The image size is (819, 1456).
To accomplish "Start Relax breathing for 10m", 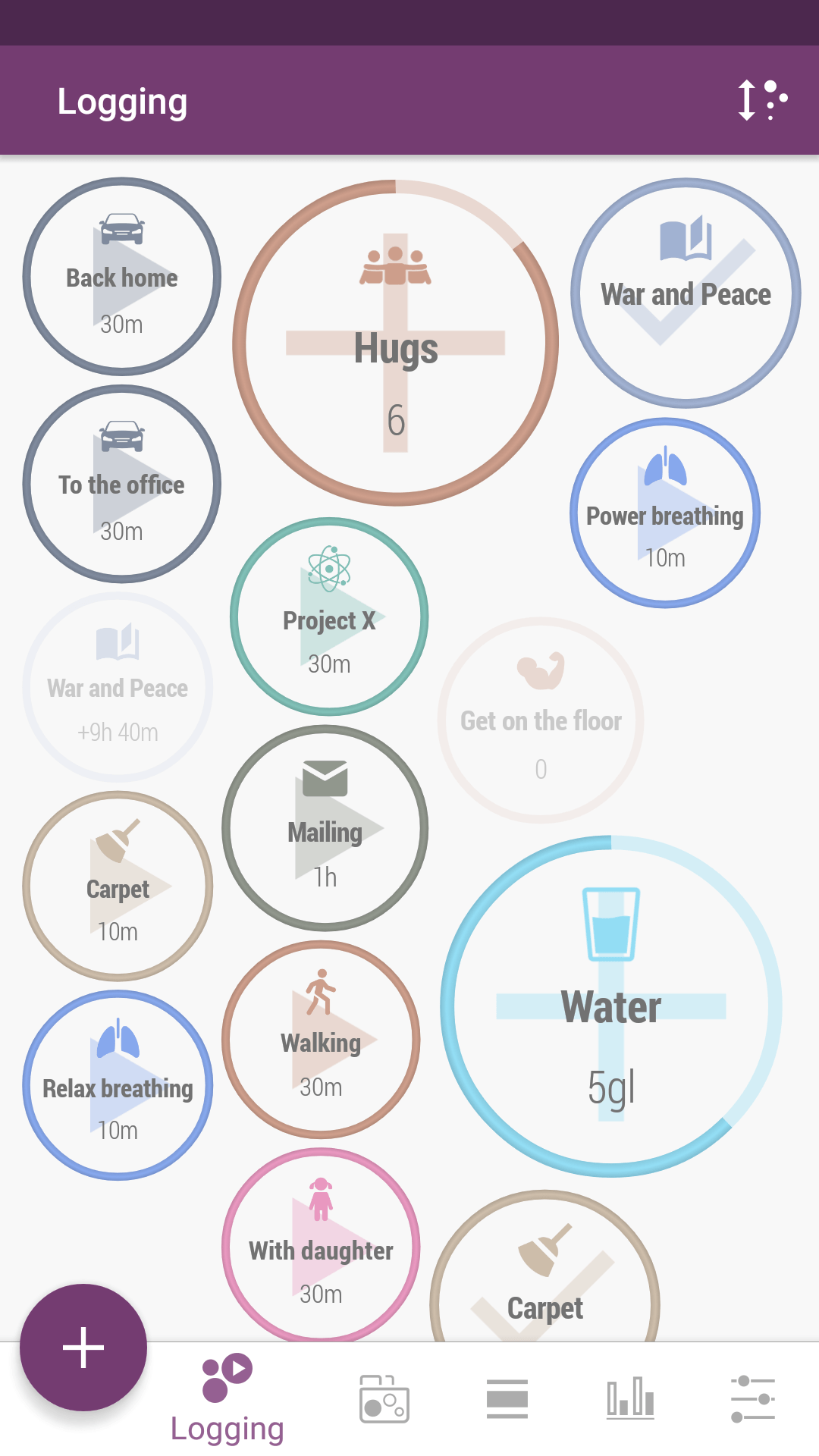I will (118, 1085).
